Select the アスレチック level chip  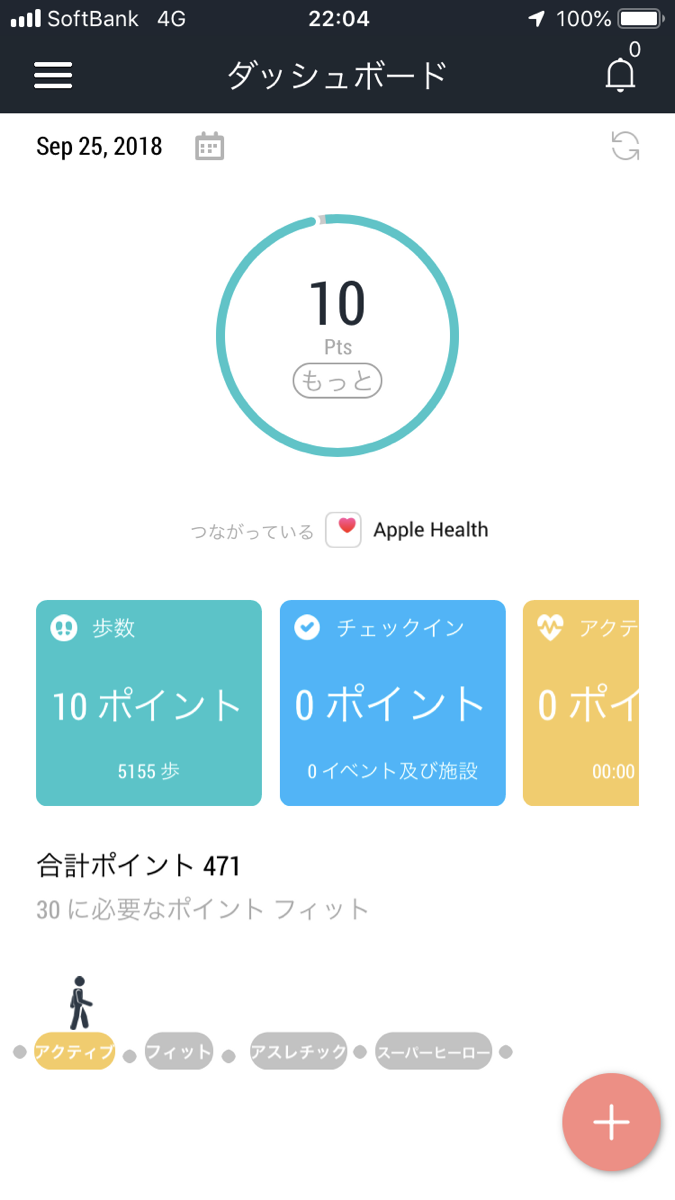pyautogui.click(x=298, y=1052)
